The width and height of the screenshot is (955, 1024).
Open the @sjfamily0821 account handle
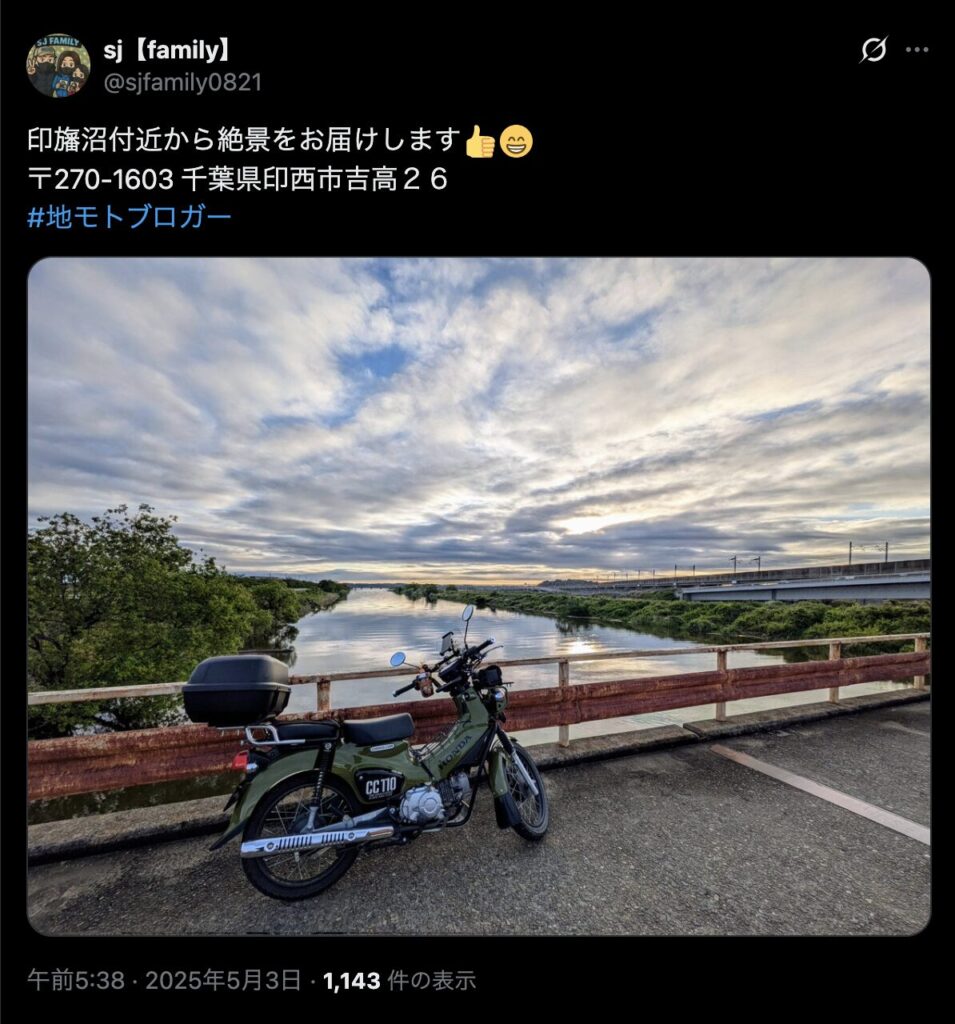click(x=183, y=82)
